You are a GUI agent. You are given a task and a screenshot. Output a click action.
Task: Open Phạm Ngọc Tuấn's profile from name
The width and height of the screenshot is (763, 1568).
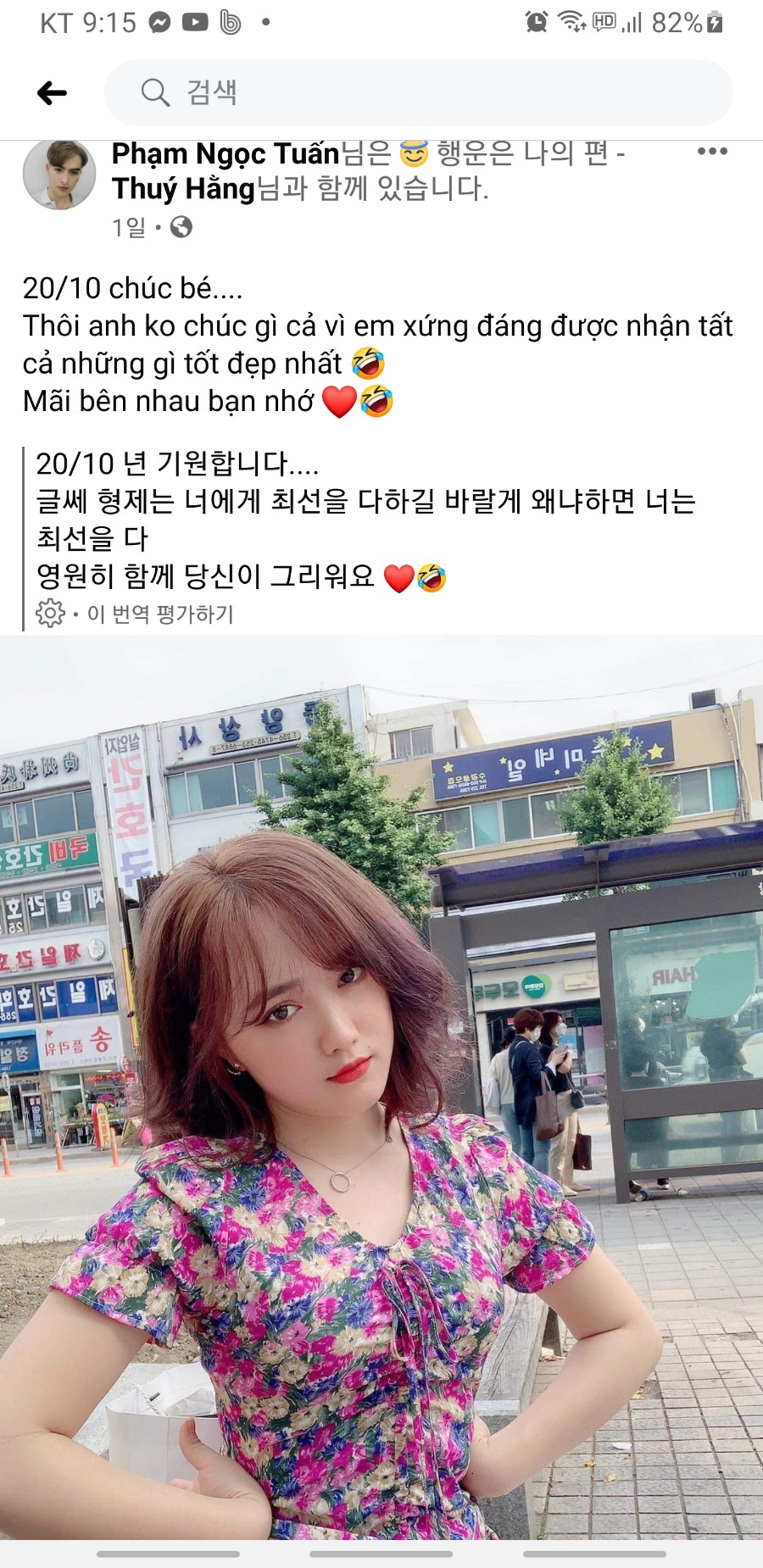coord(225,154)
